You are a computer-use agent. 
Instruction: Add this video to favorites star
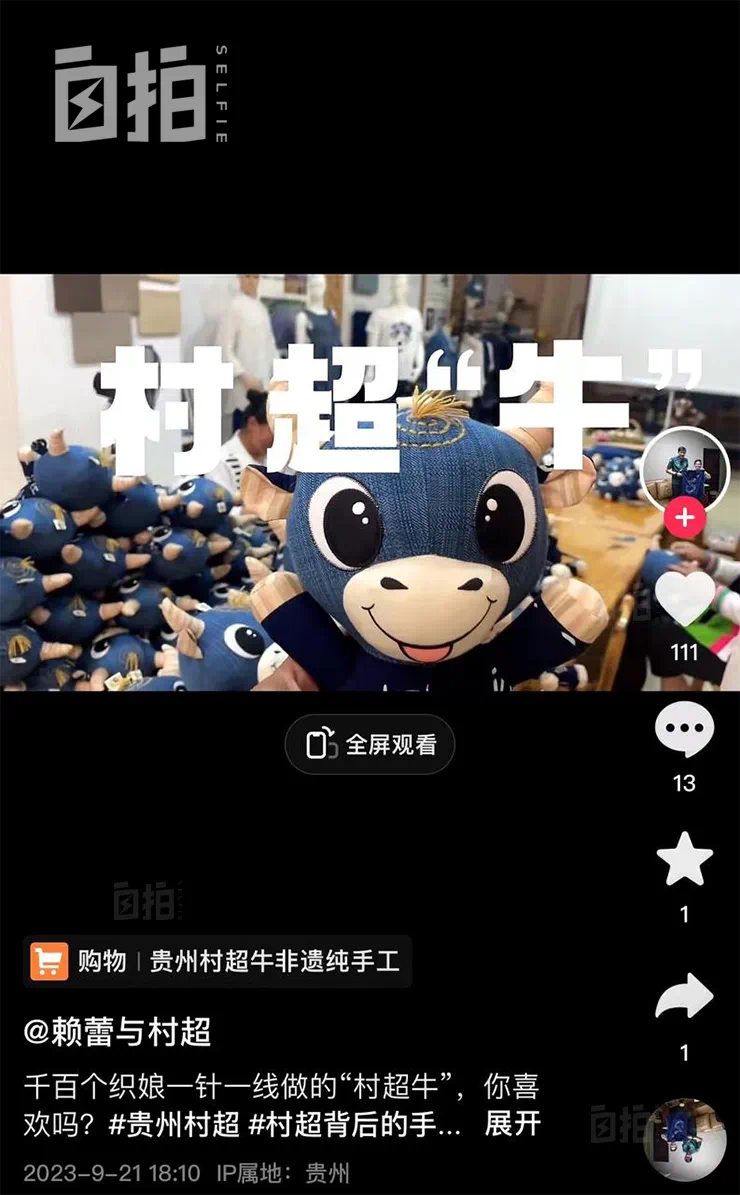685,860
